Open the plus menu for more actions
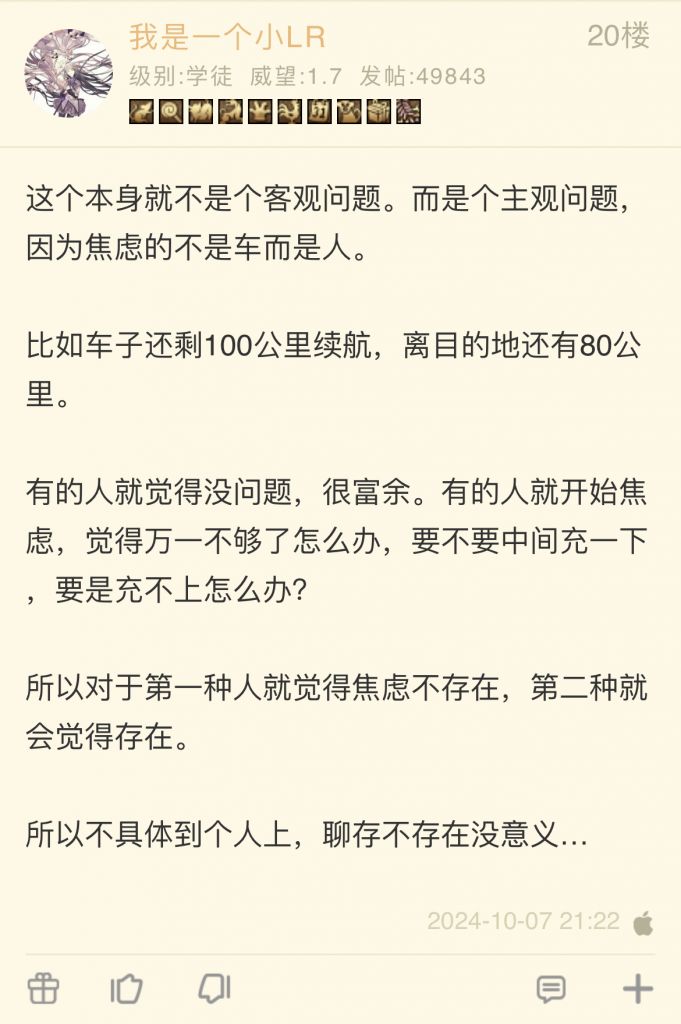681x1024 pixels. coord(637,988)
